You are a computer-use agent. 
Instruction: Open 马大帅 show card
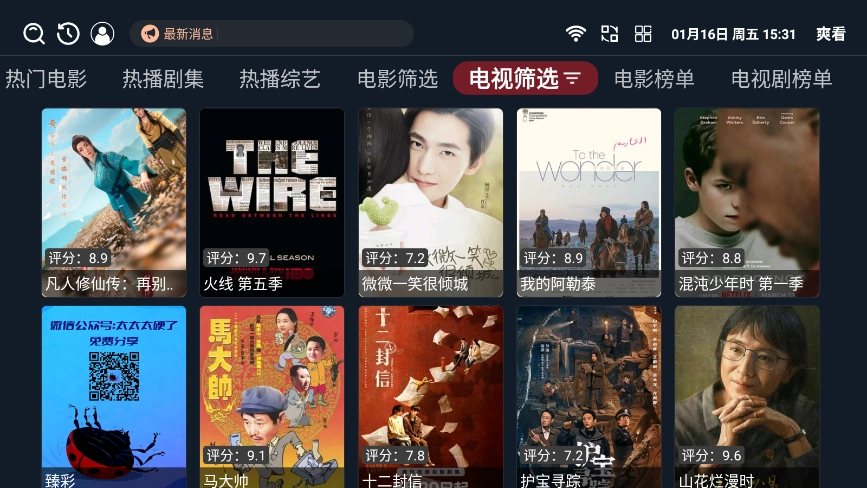point(272,397)
